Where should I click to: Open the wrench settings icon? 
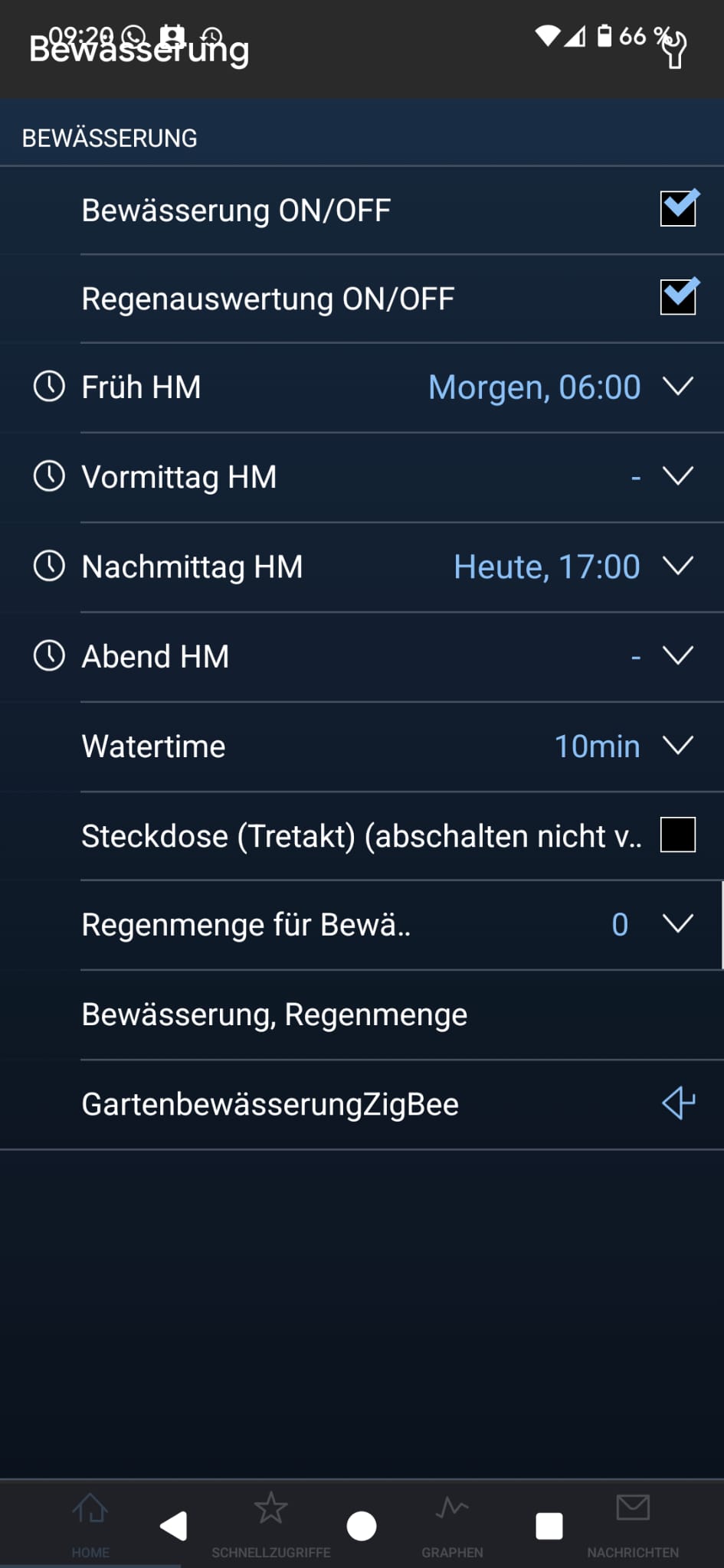click(x=673, y=51)
